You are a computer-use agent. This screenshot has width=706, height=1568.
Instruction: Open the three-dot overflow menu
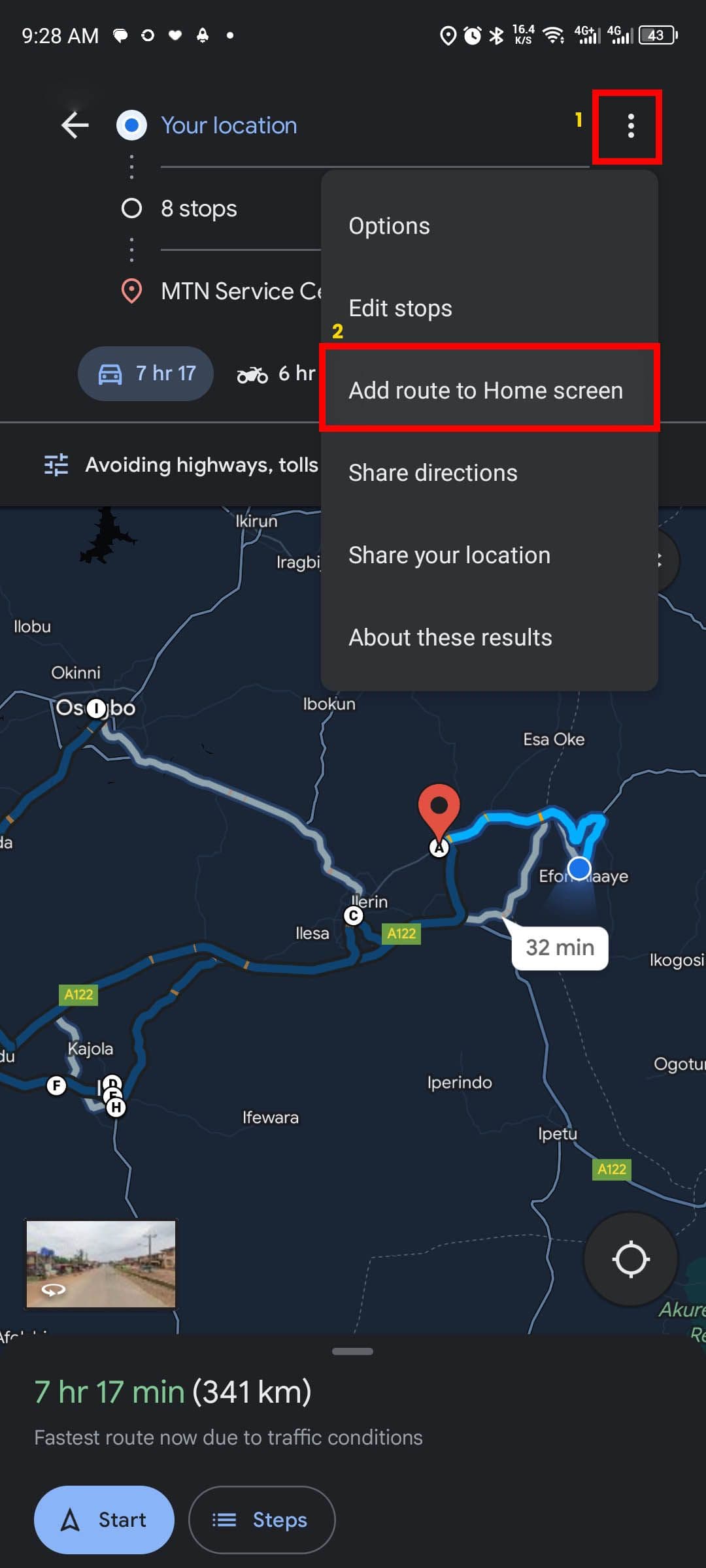[630, 125]
